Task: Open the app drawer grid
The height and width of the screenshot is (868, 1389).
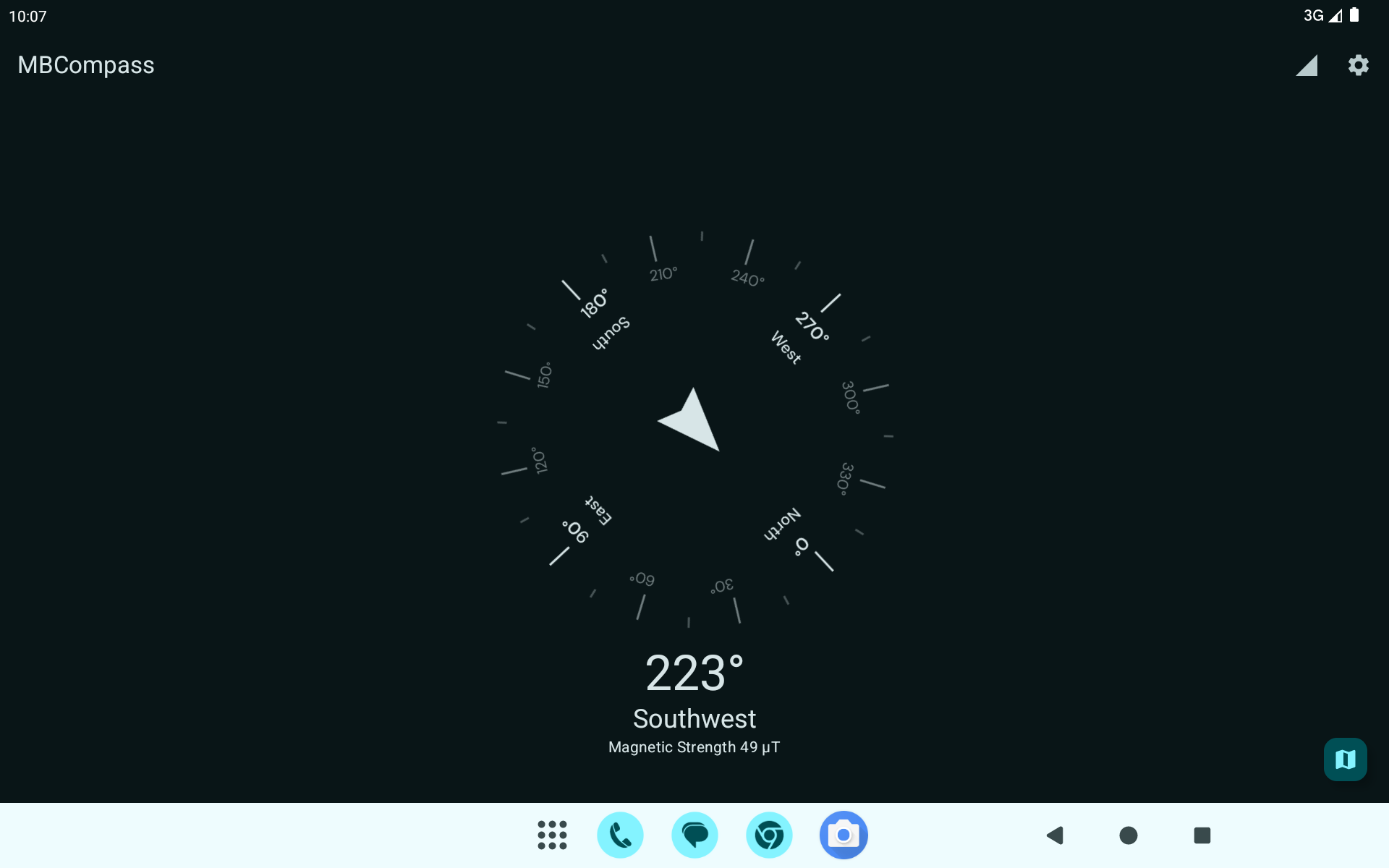Action: coord(552,835)
